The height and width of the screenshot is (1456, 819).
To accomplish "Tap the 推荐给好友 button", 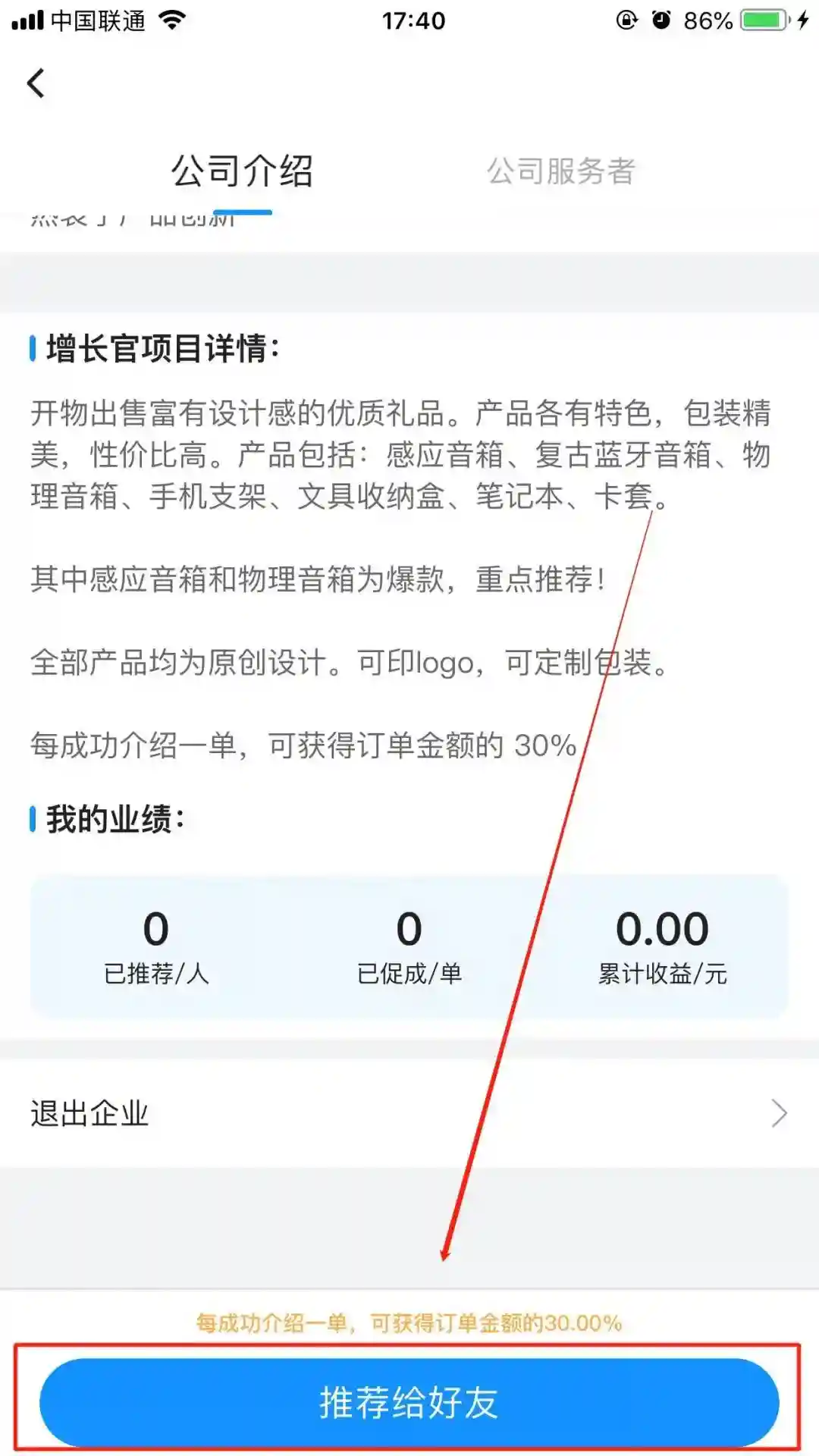I will tap(409, 1402).
